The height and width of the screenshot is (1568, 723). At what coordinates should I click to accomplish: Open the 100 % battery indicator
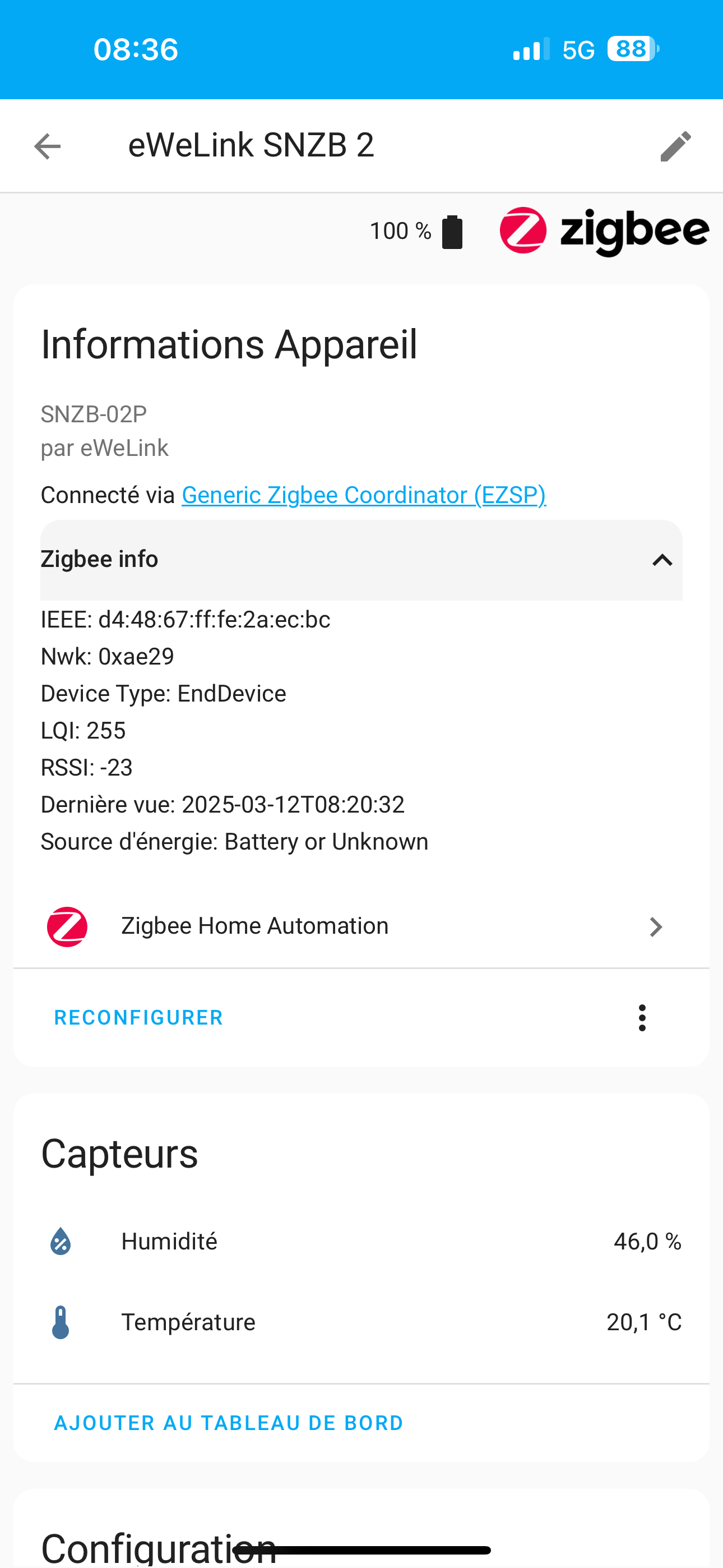(417, 231)
